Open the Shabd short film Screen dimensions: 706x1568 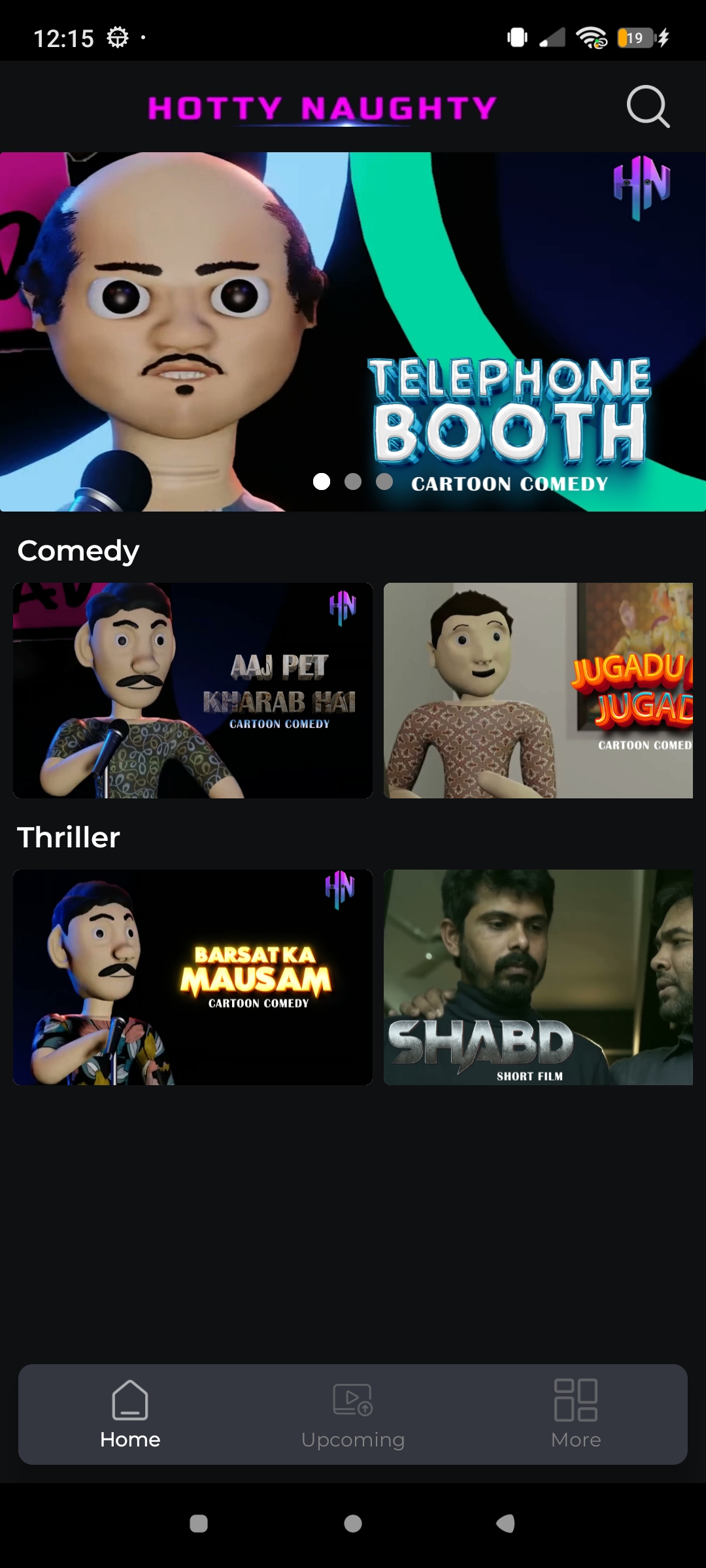[537, 977]
